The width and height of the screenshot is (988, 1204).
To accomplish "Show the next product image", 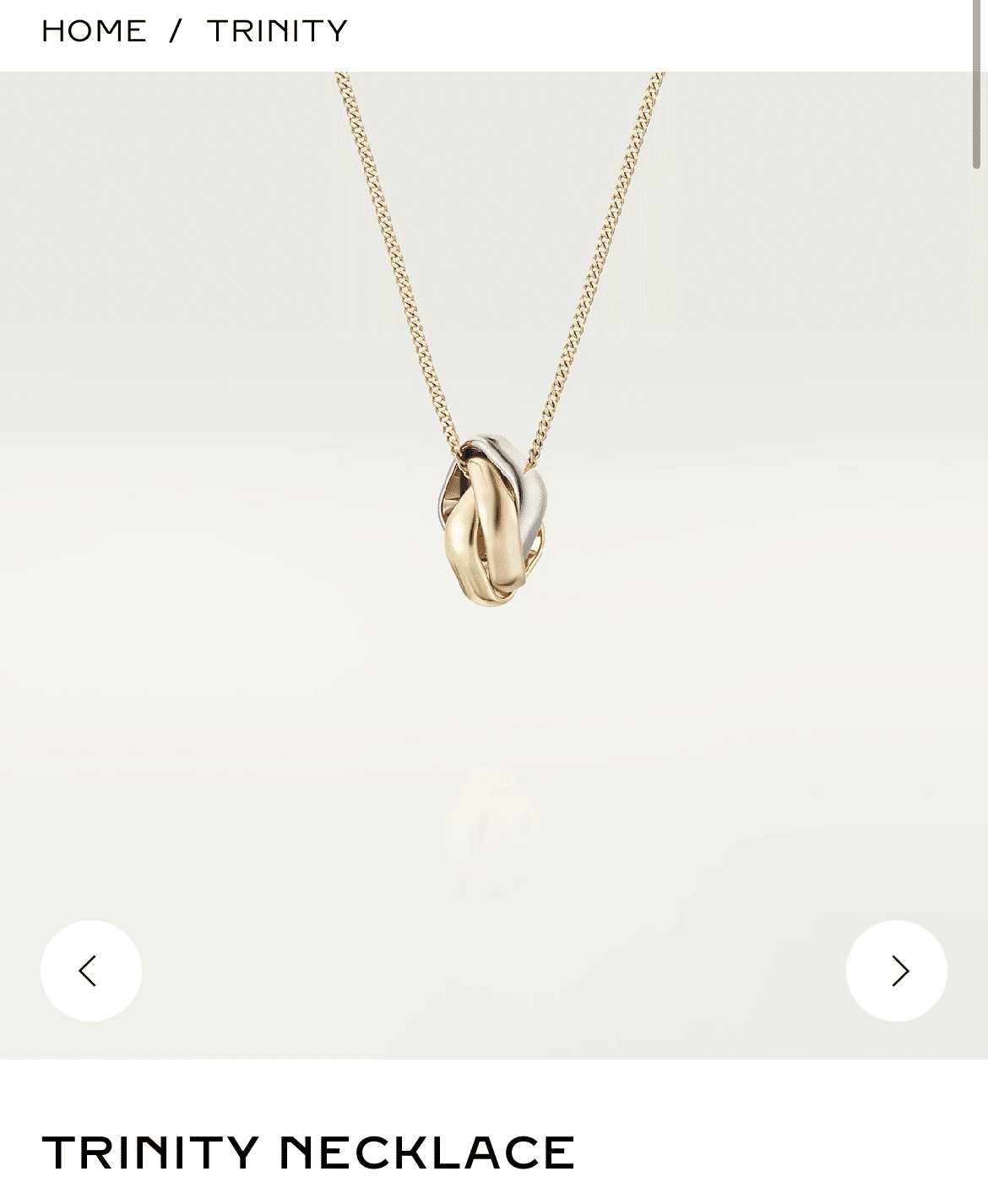I will [896, 971].
